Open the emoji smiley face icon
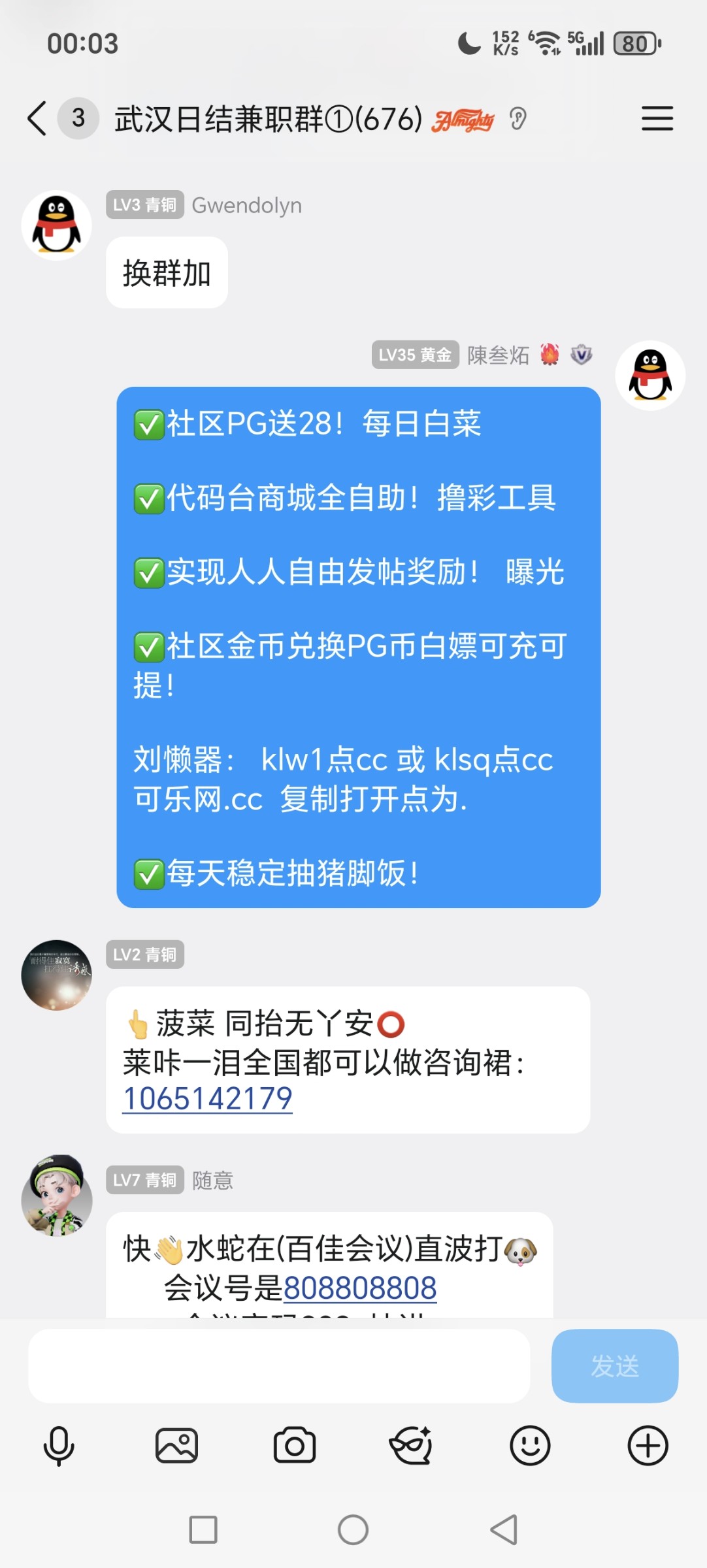The image size is (707, 1568). [x=530, y=1445]
